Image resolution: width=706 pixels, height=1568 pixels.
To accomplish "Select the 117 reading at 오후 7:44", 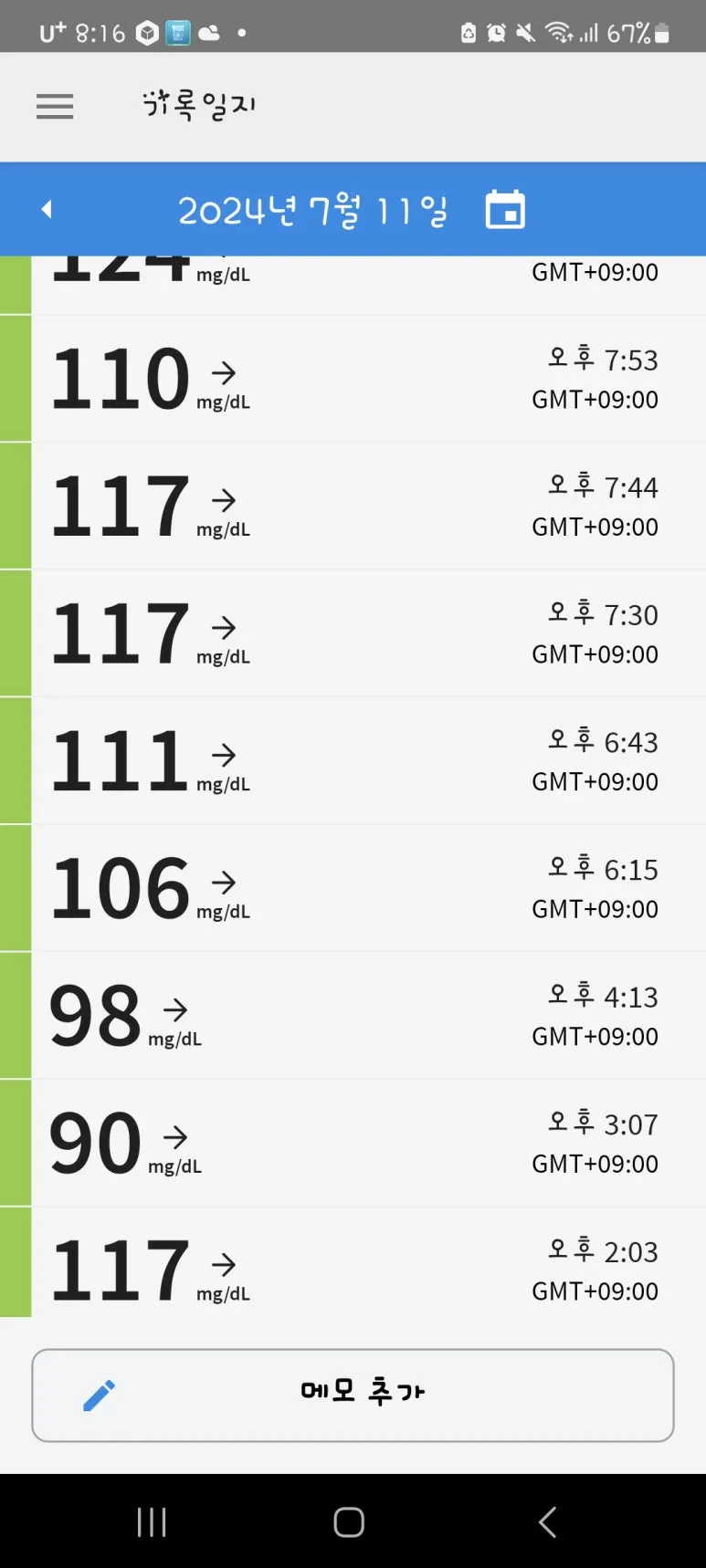I will tap(120, 504).
